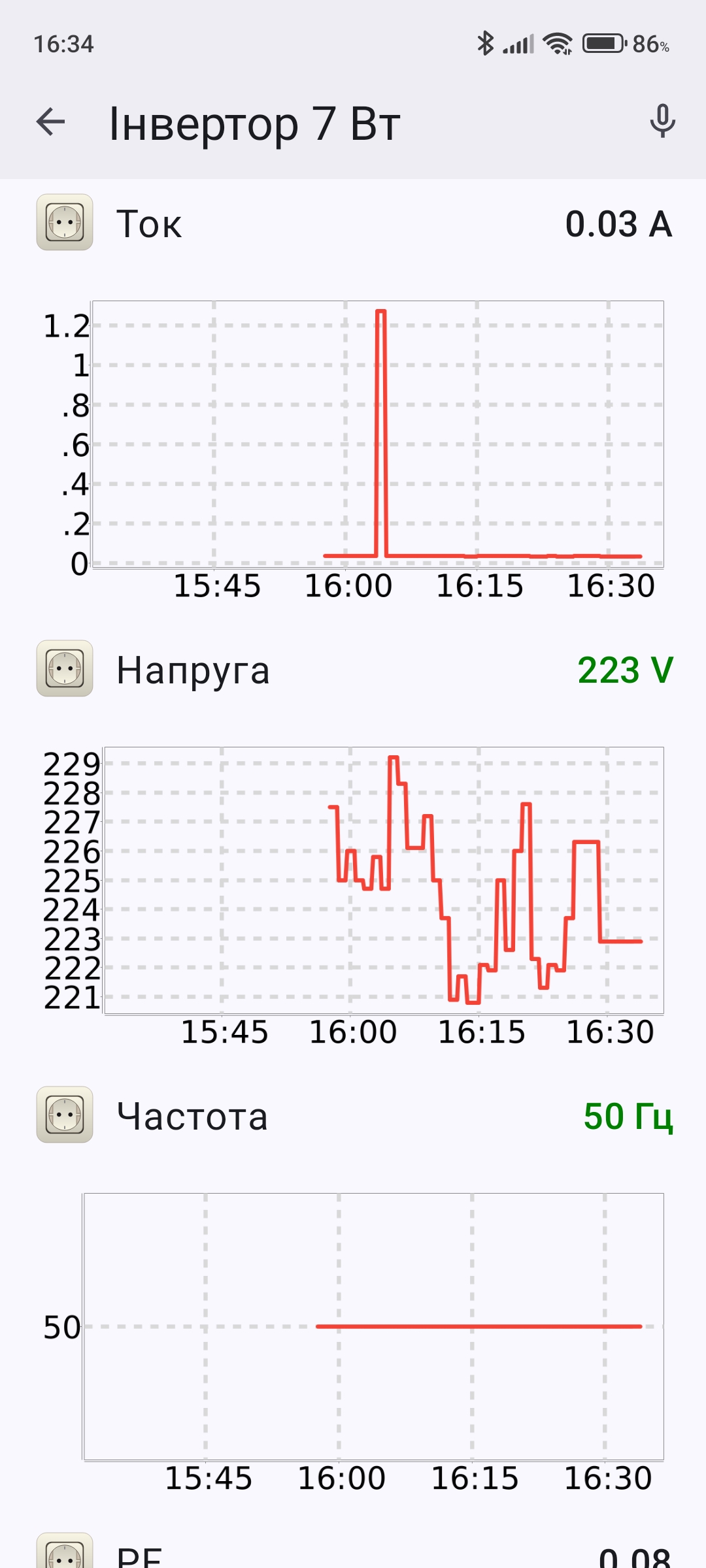The image size is (706, 1568).
Task: Open the Напруга voltage chart
Action: [353, 896]
